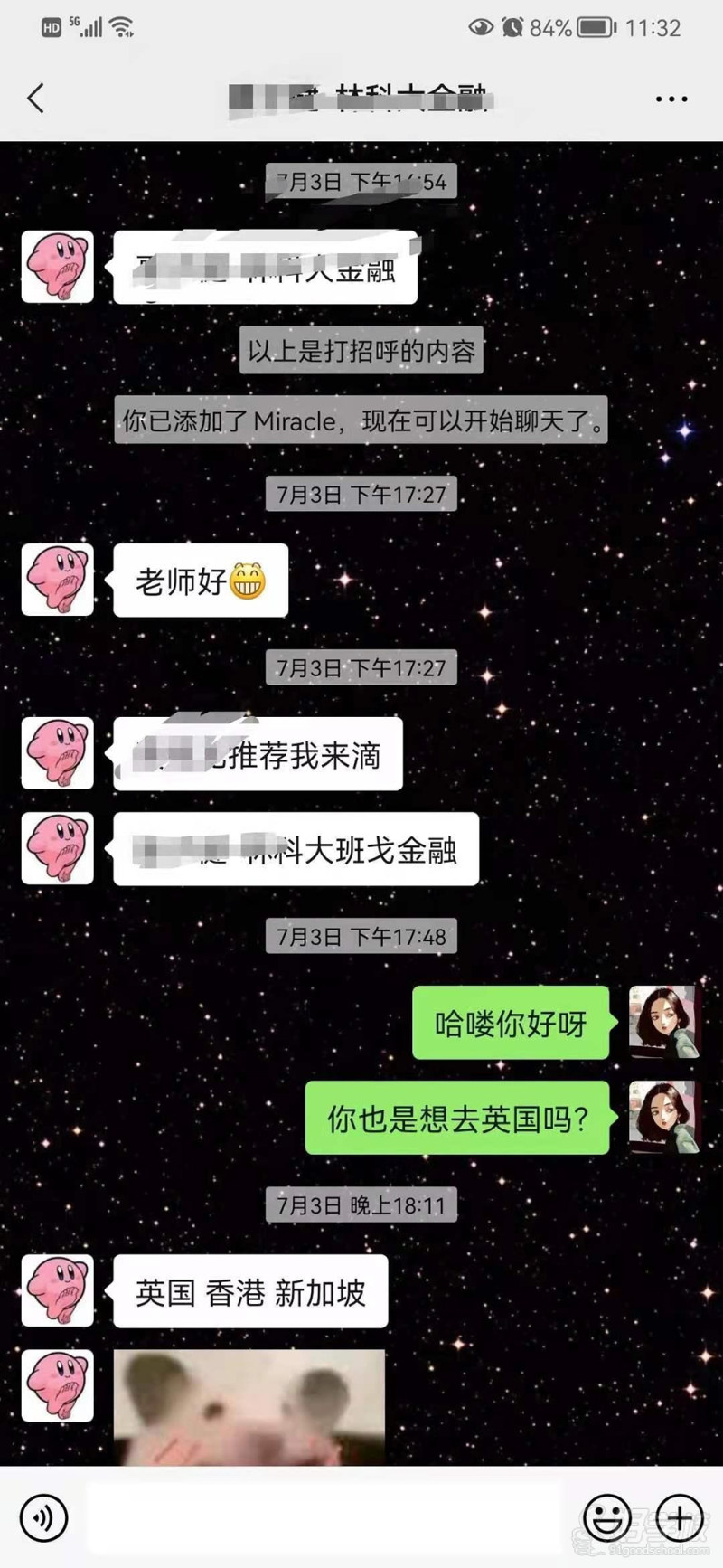Tap the '你也是想去英国吗?' message
The image size is (723, 1568).
click(456, 1119)
